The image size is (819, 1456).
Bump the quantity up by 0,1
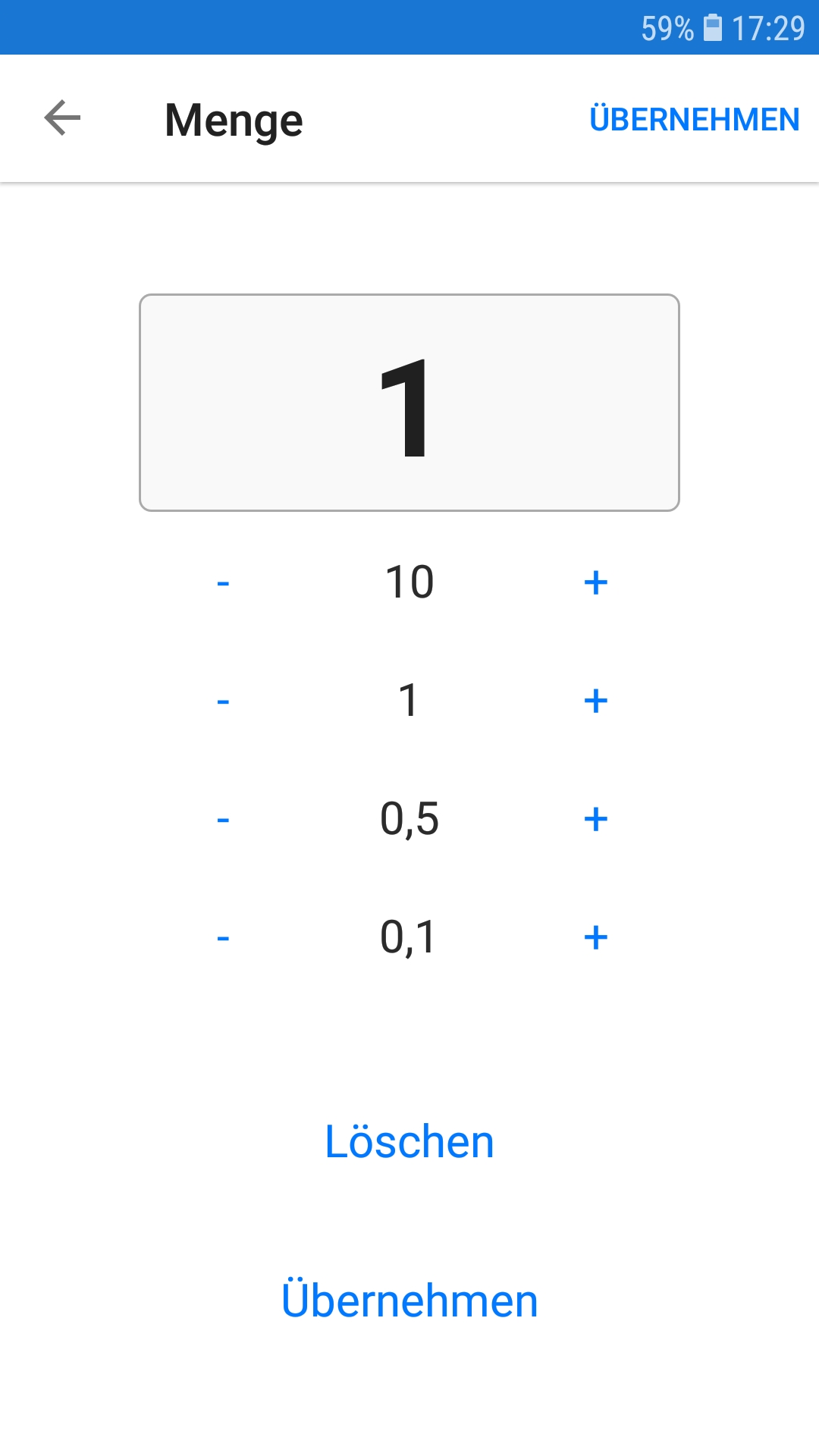596,937
